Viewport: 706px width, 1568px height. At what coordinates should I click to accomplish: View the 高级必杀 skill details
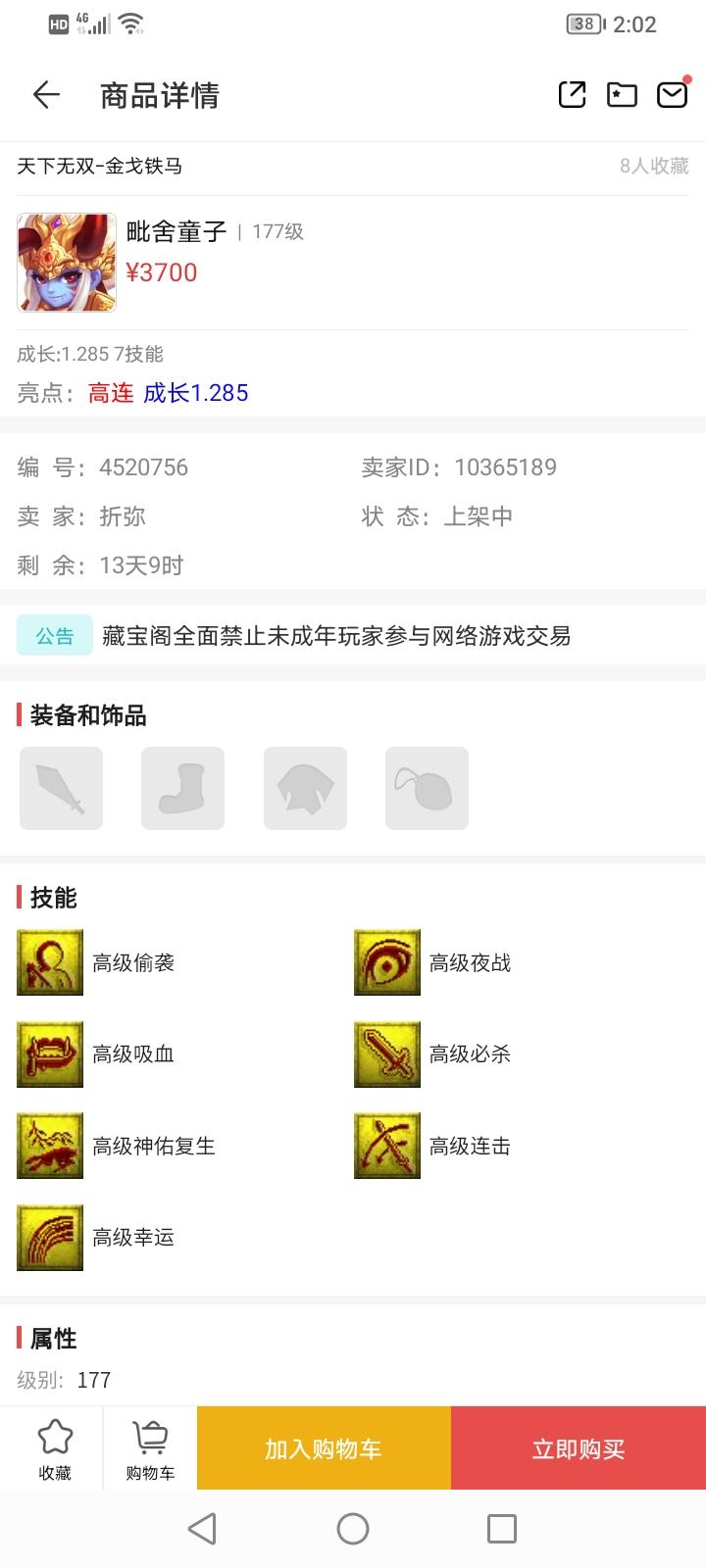tap(387, 1054)
